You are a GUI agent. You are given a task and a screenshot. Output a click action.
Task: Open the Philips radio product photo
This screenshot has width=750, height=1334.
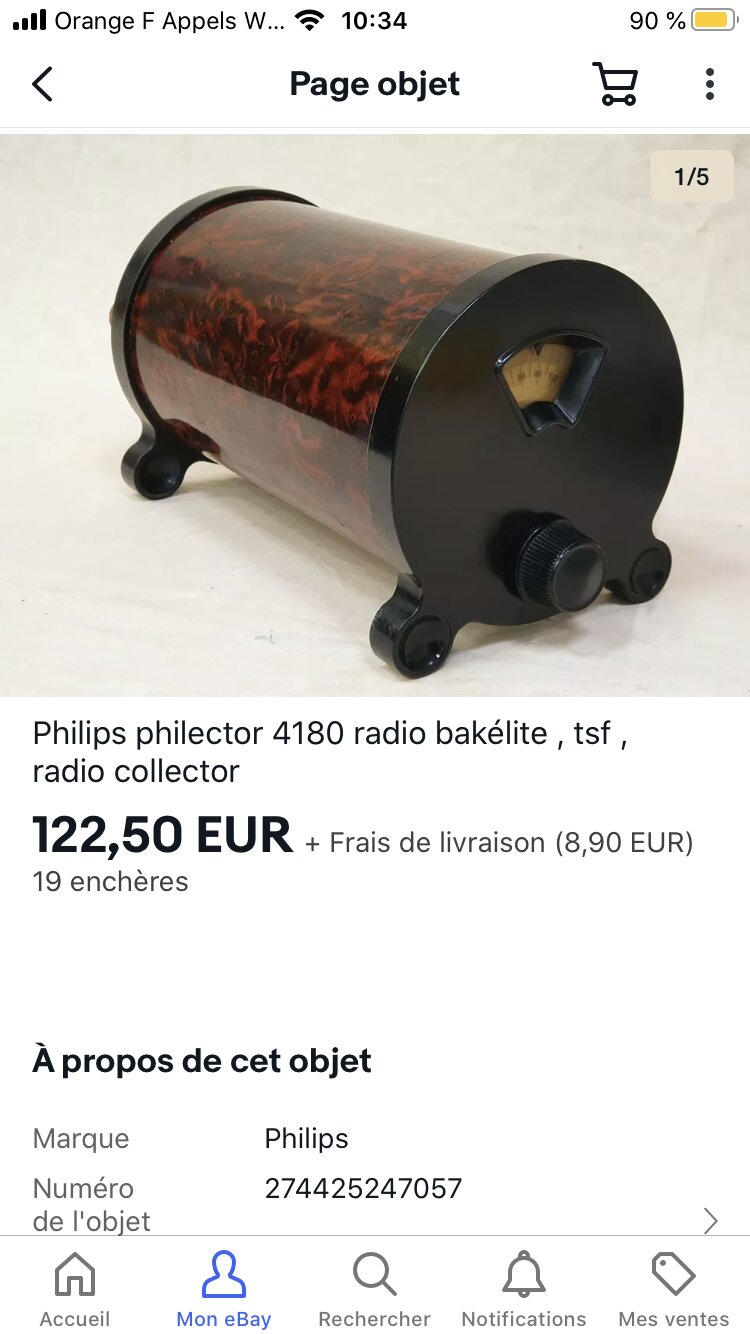375,415
